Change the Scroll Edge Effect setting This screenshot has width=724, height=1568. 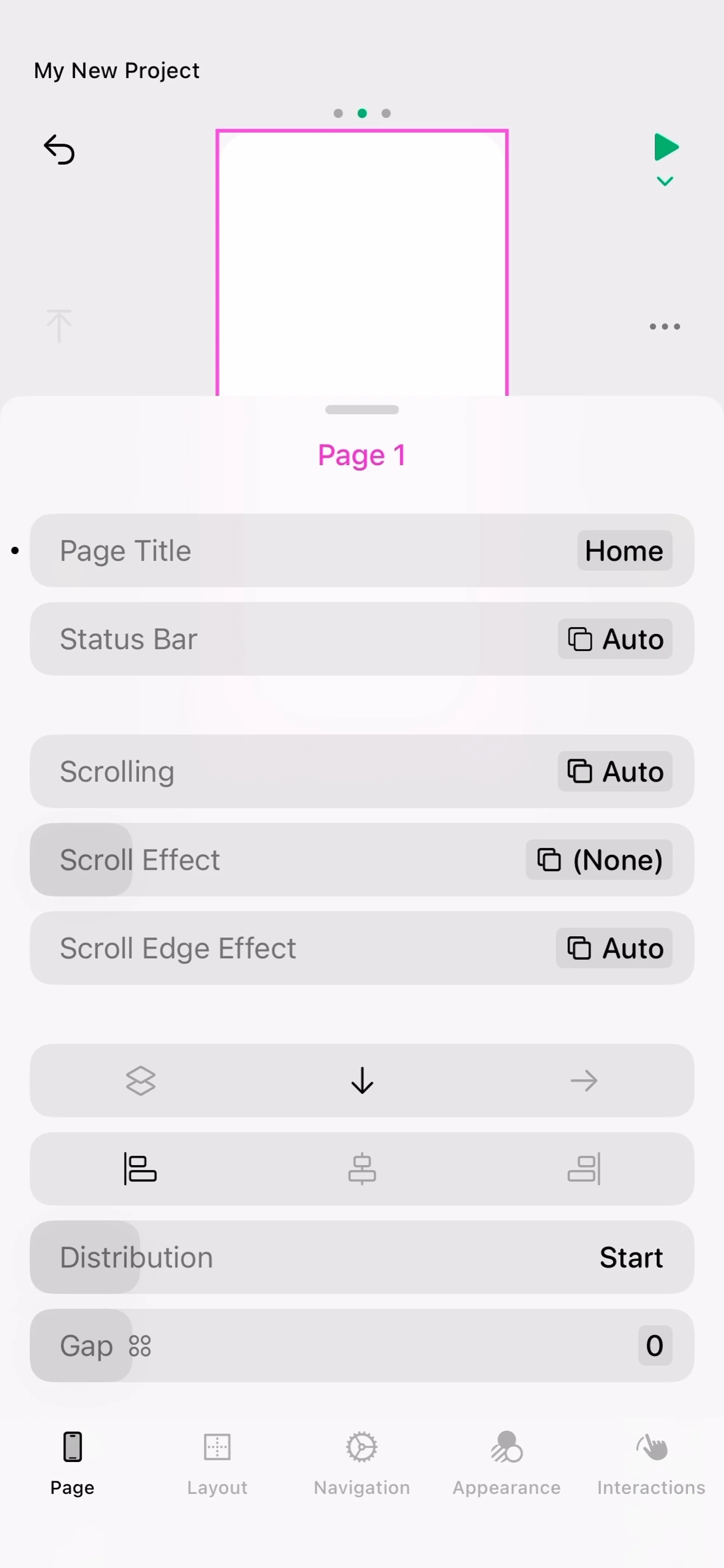pos(614,948)
